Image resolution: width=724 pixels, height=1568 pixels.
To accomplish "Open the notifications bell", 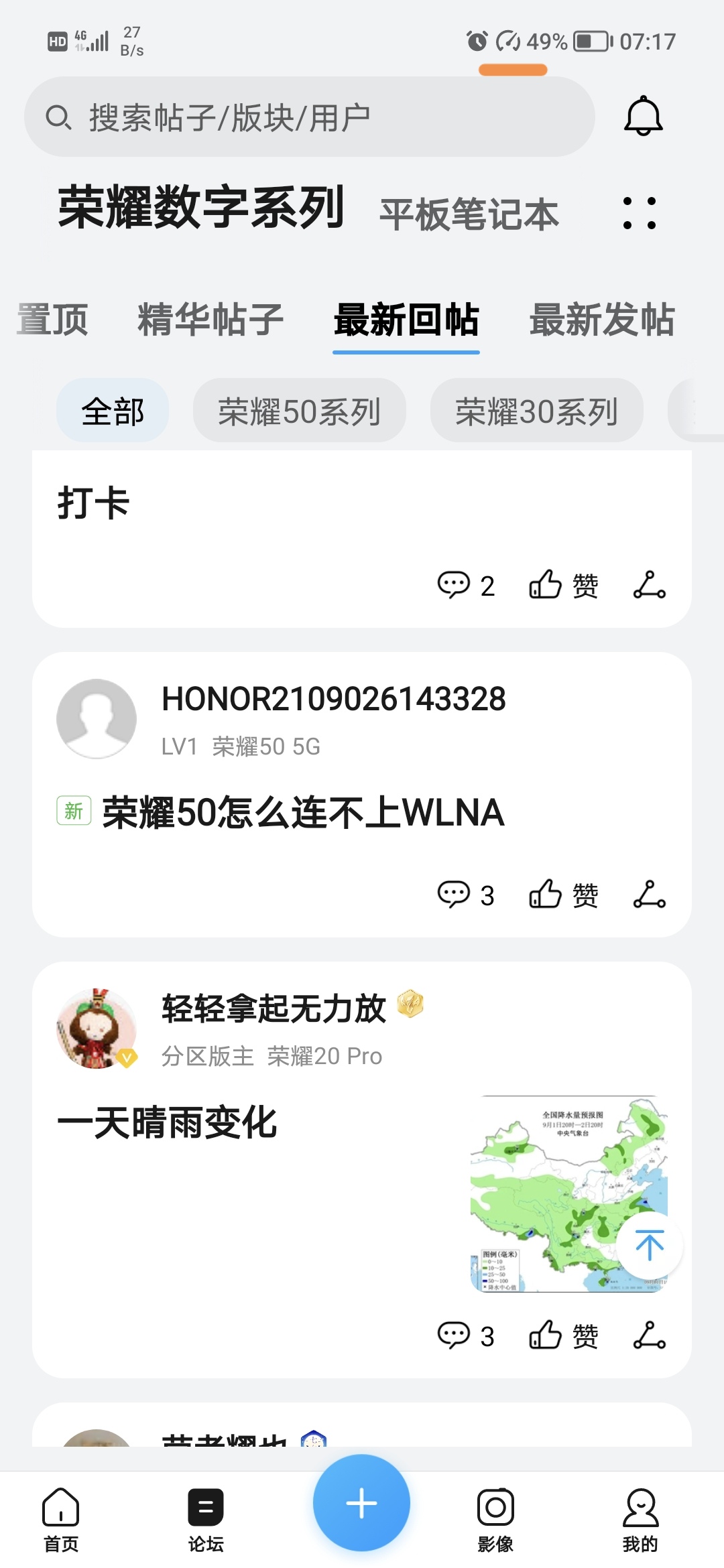I will [644, 117].
